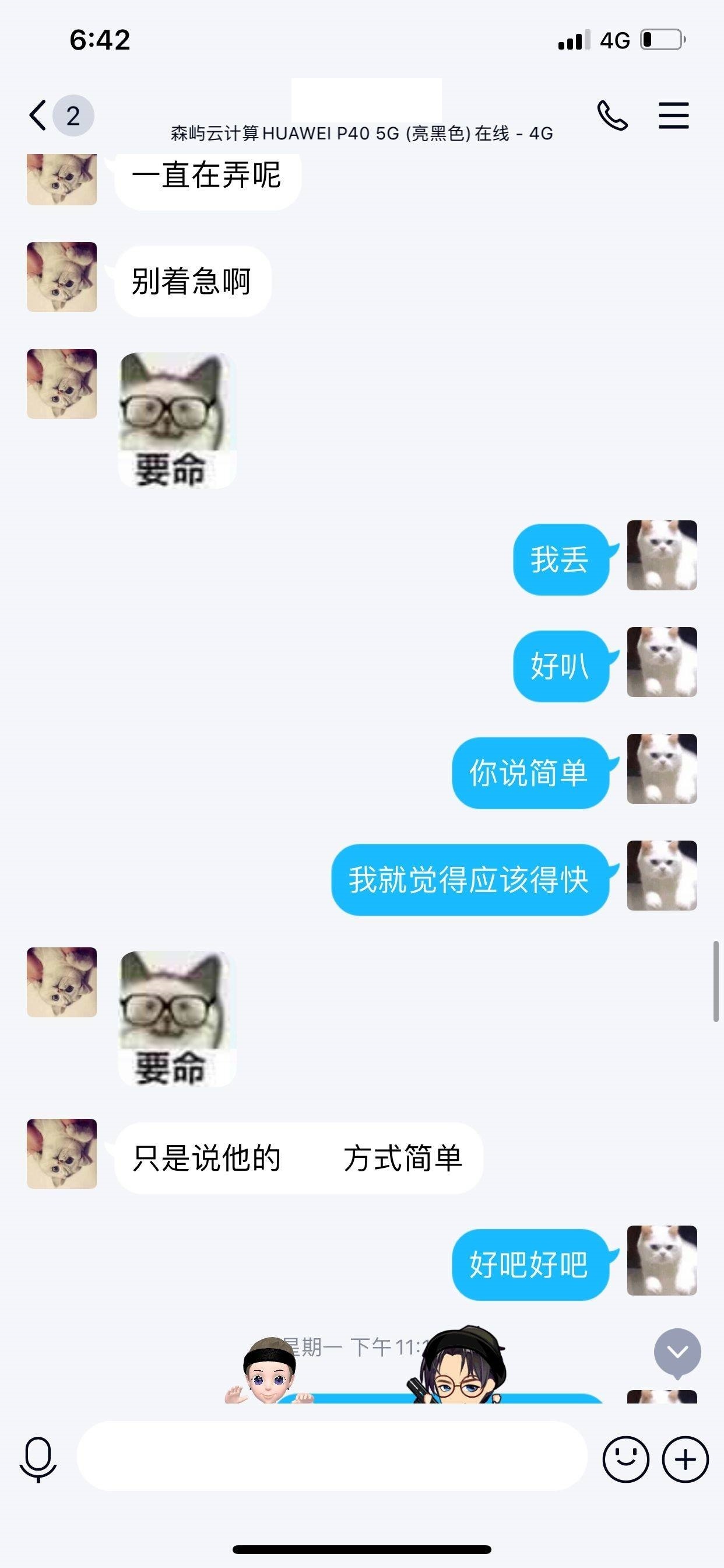
Task: Jump to latest messages with down arrow
Action: 677,1352
